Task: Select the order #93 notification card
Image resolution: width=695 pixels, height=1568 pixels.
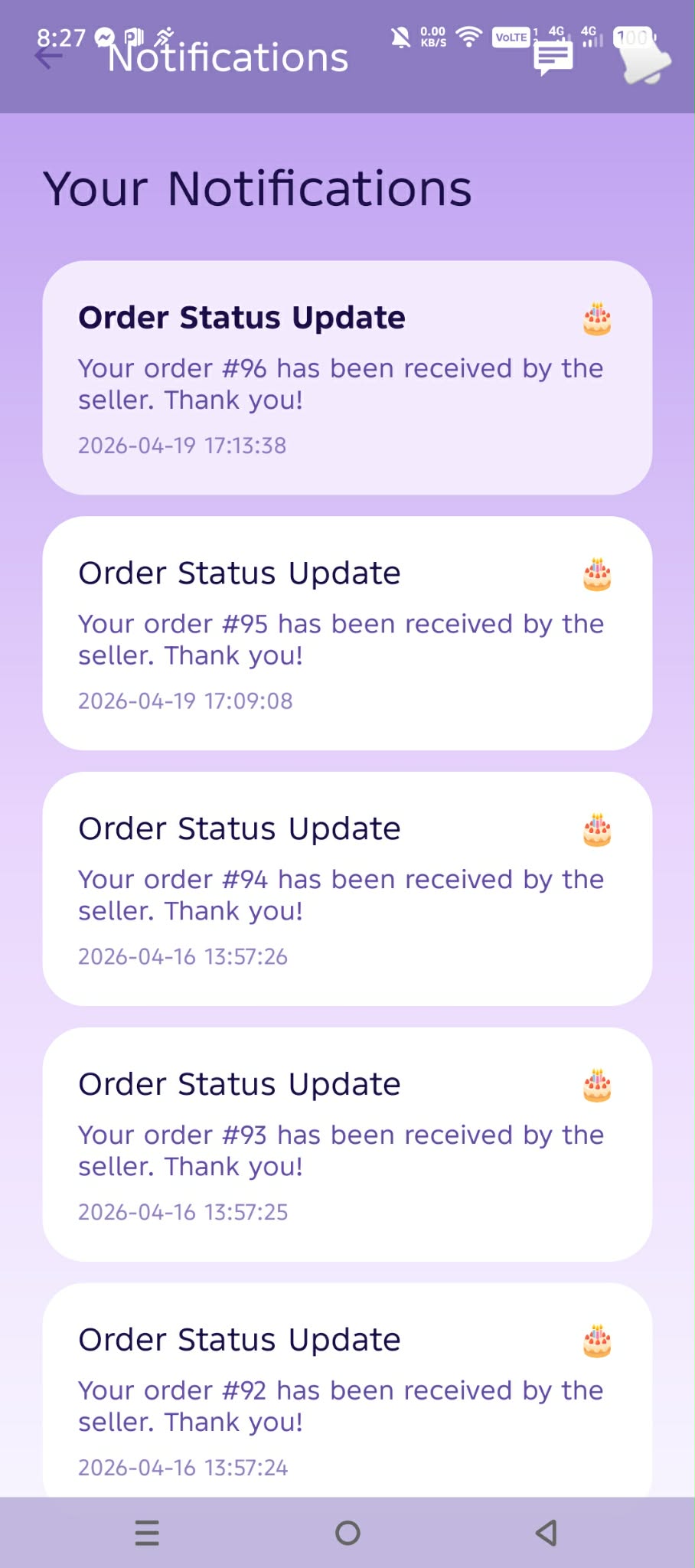Action: coord(347,1144)
